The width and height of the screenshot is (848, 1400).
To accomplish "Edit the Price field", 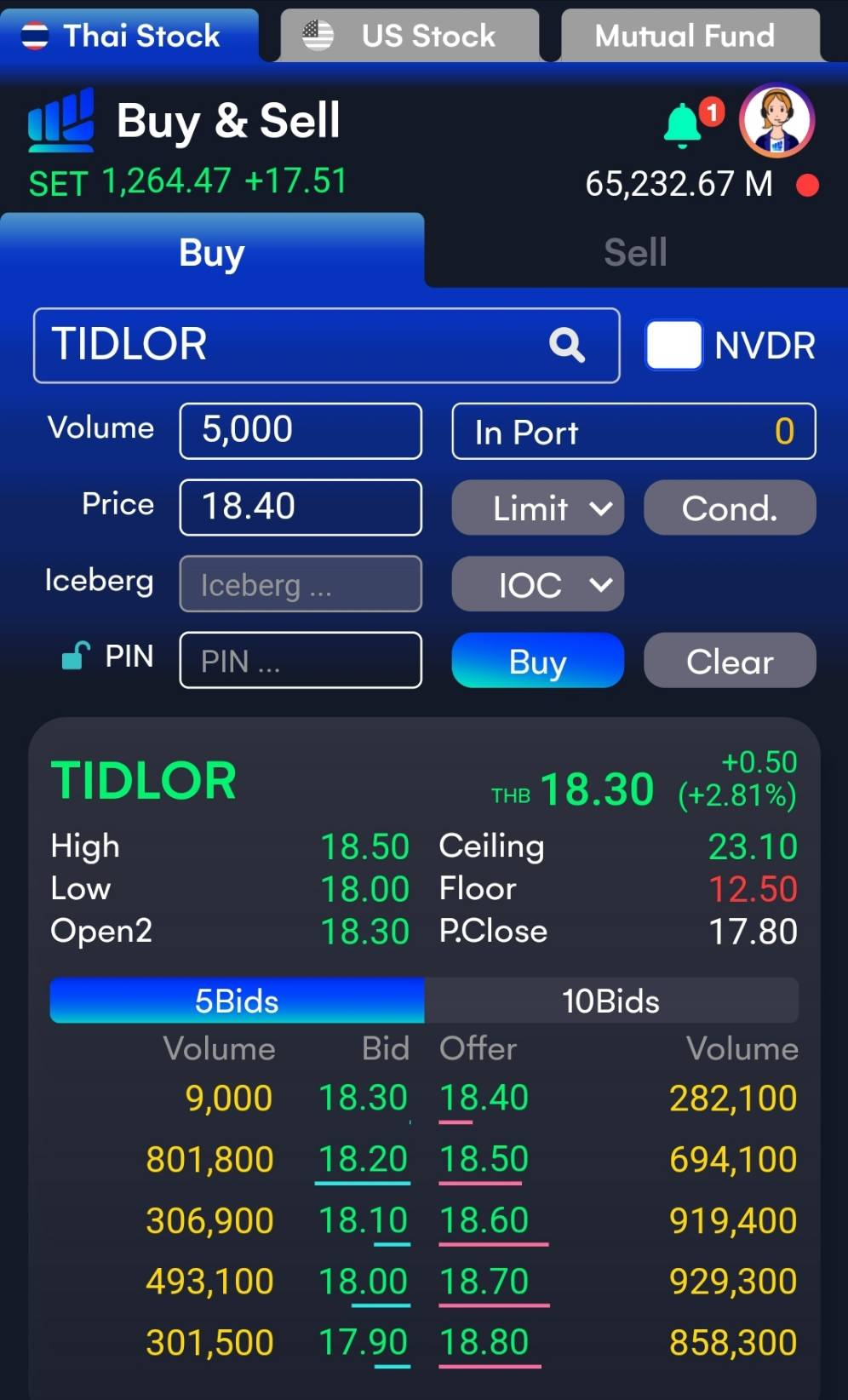I will 301,508.
